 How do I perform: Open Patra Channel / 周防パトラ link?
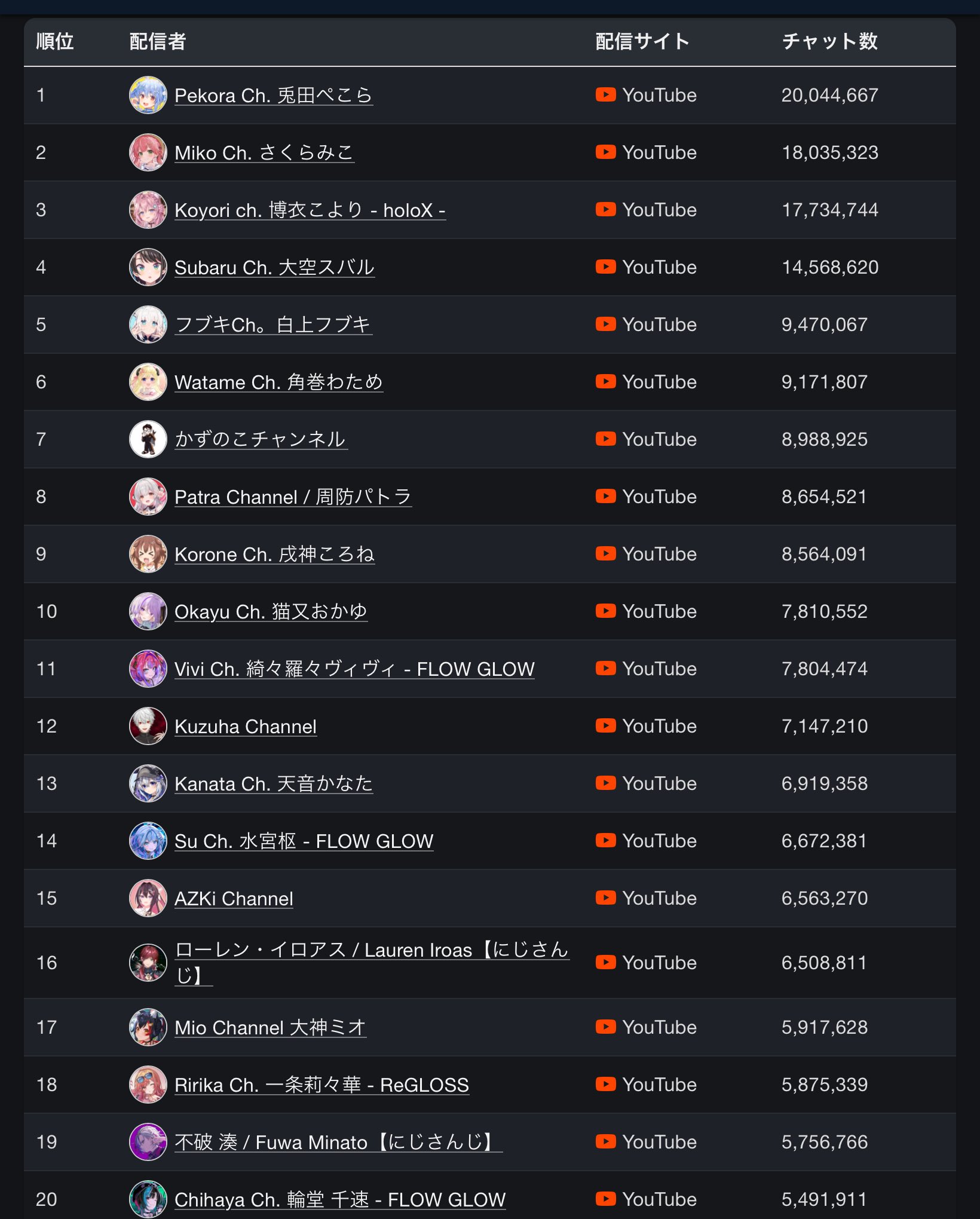point(293,497)
